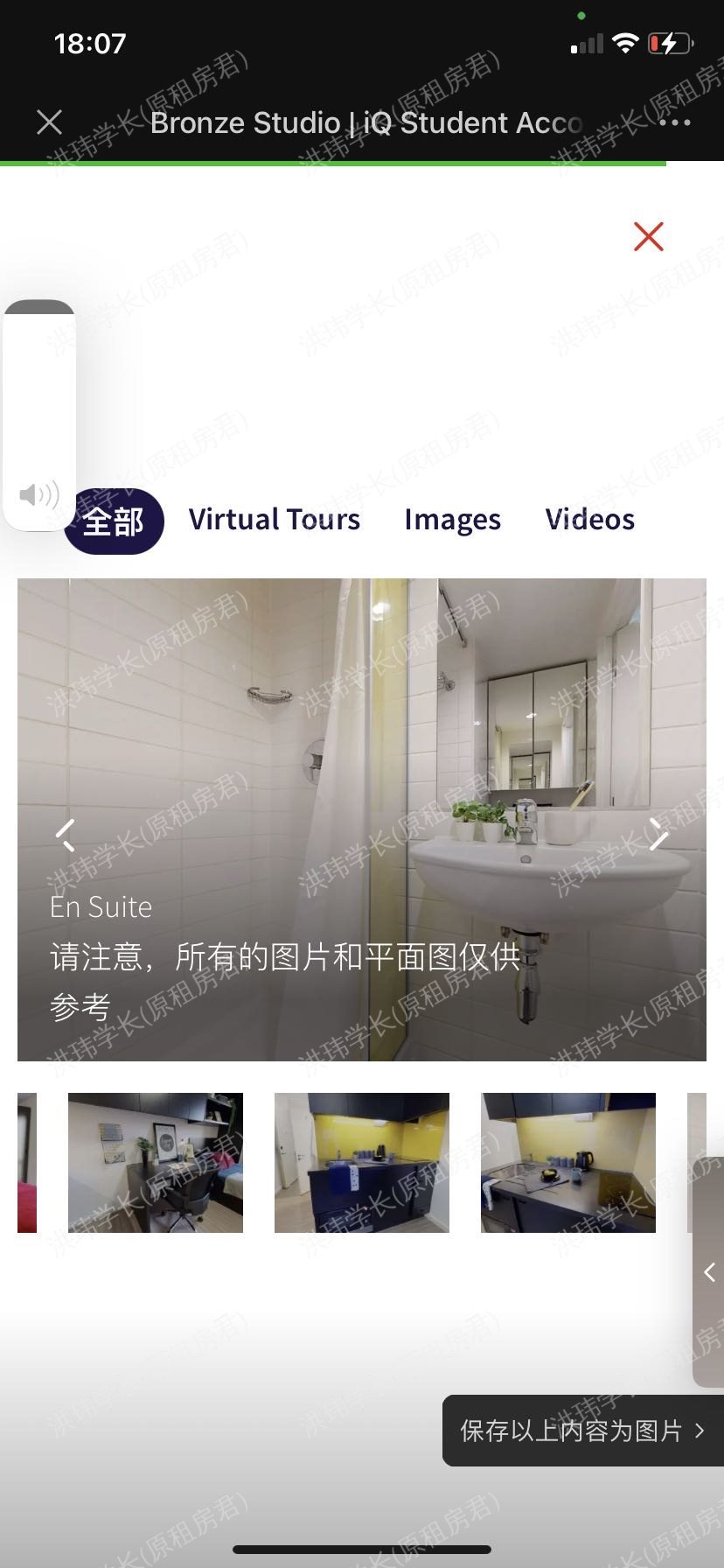The image size is (724, 1568).
Task: Switch to Virtual Tours tab
Action: (x=275, y=520)
